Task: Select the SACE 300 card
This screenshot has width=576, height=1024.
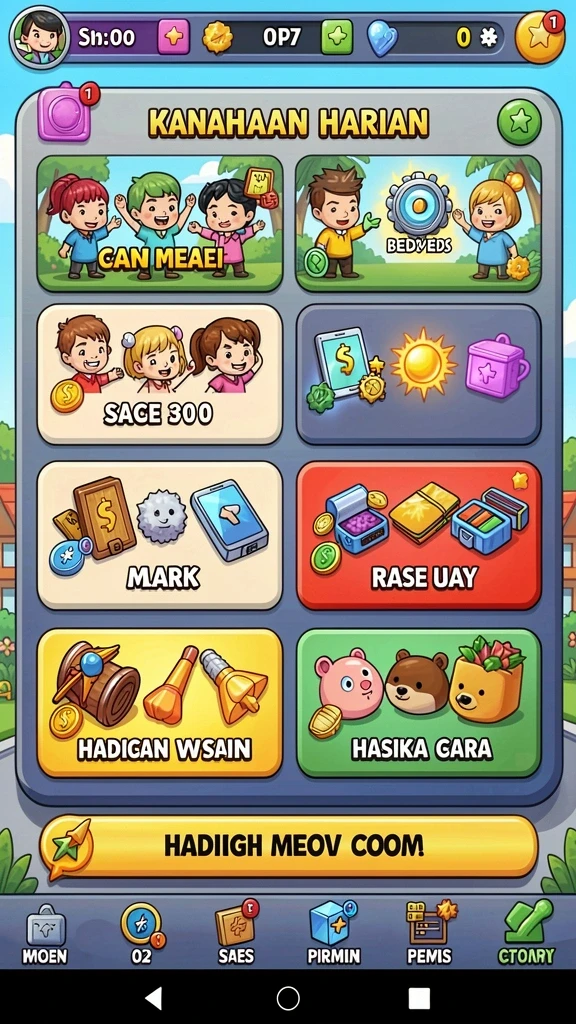Action: 160,374
